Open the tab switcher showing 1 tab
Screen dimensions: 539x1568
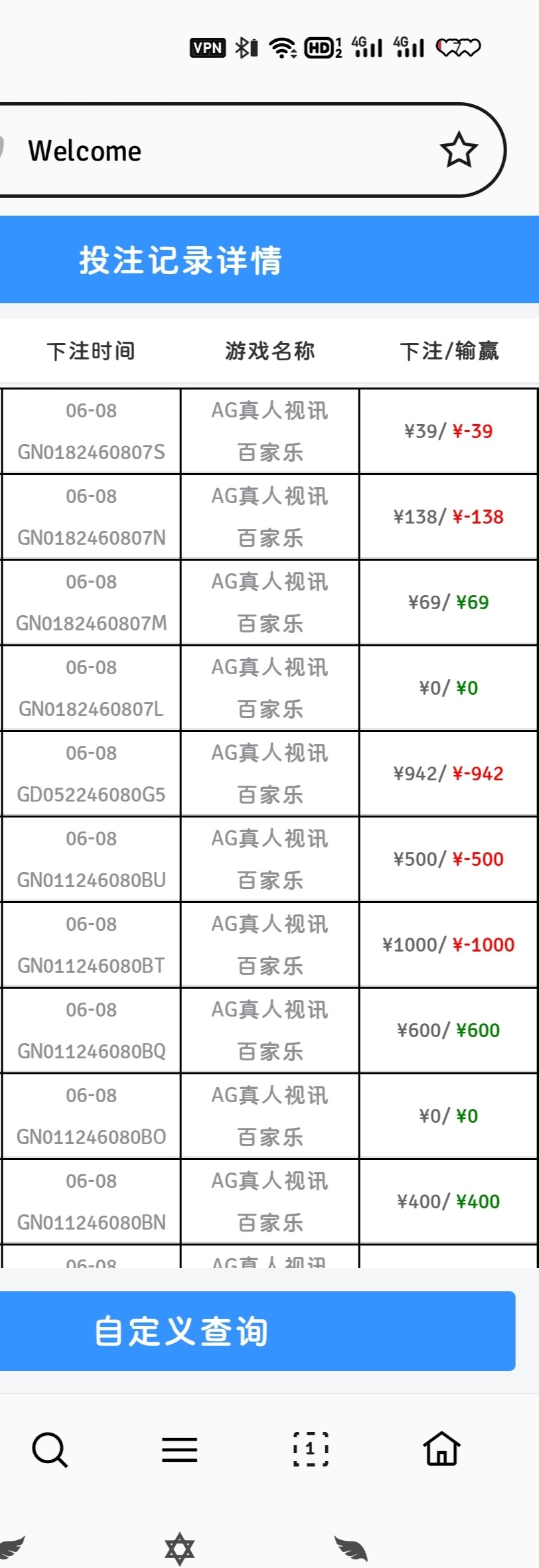point(311,1449)
